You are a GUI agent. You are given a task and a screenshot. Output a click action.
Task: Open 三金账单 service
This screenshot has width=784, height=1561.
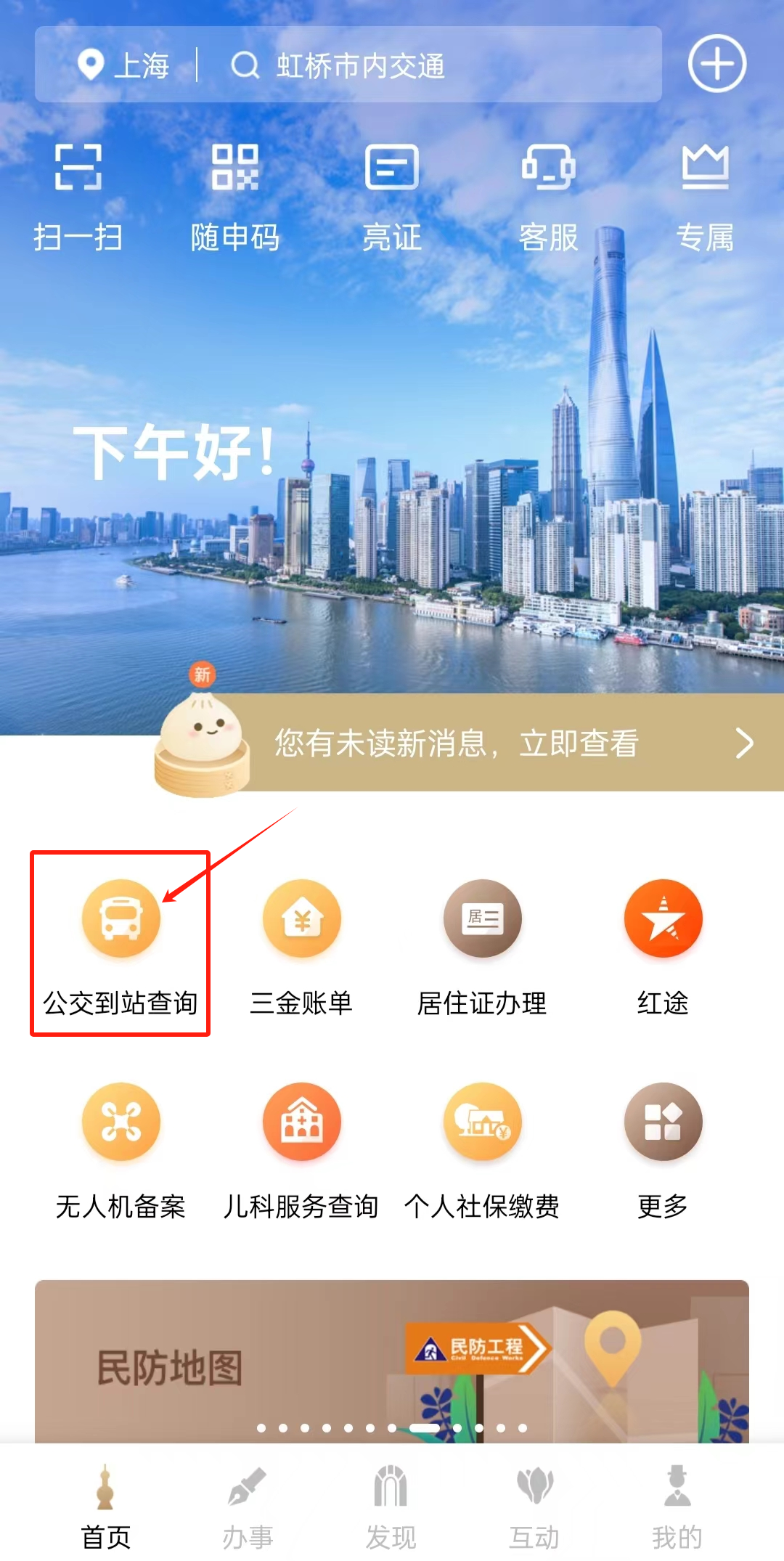pos(301,944)
